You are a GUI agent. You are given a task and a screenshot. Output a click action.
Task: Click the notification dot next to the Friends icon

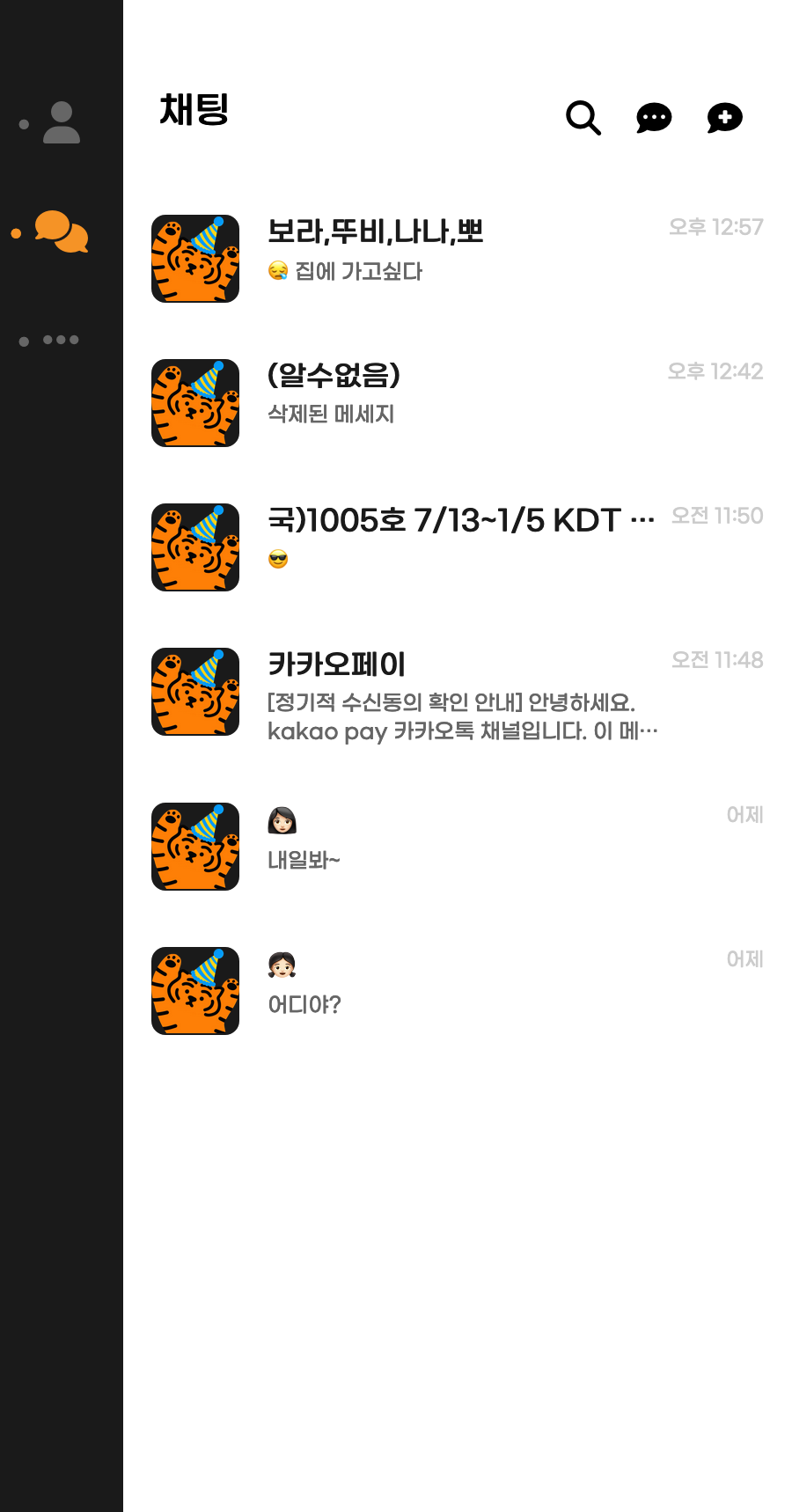(24, 123)
